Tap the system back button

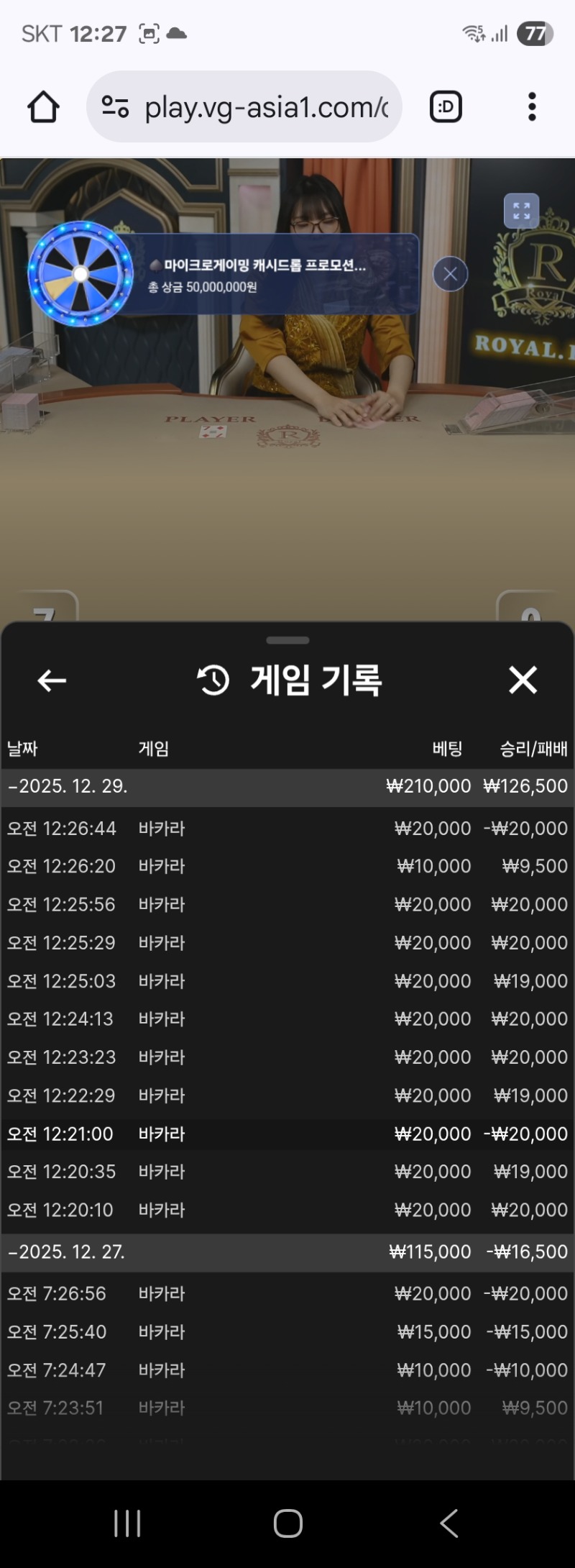[x=448, y=1523]
